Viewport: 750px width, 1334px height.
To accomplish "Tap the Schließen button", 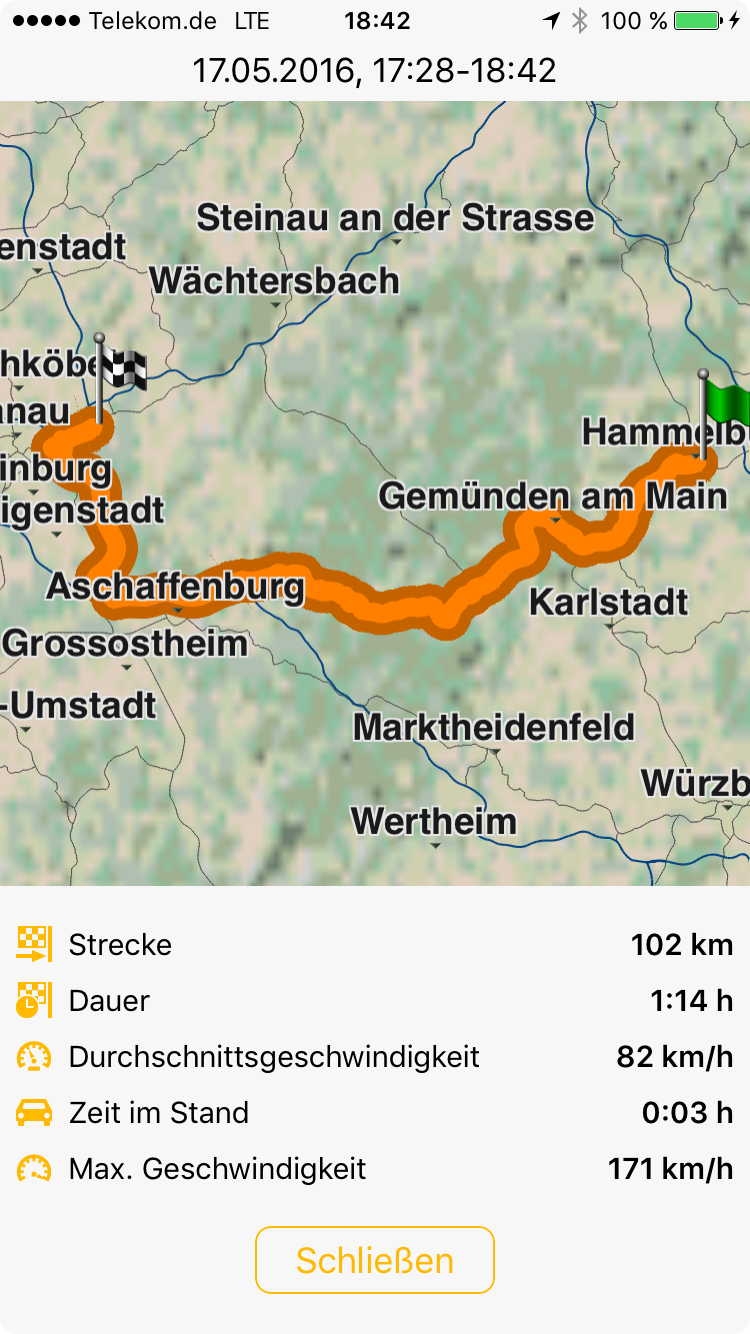I will pos(375,1260).
